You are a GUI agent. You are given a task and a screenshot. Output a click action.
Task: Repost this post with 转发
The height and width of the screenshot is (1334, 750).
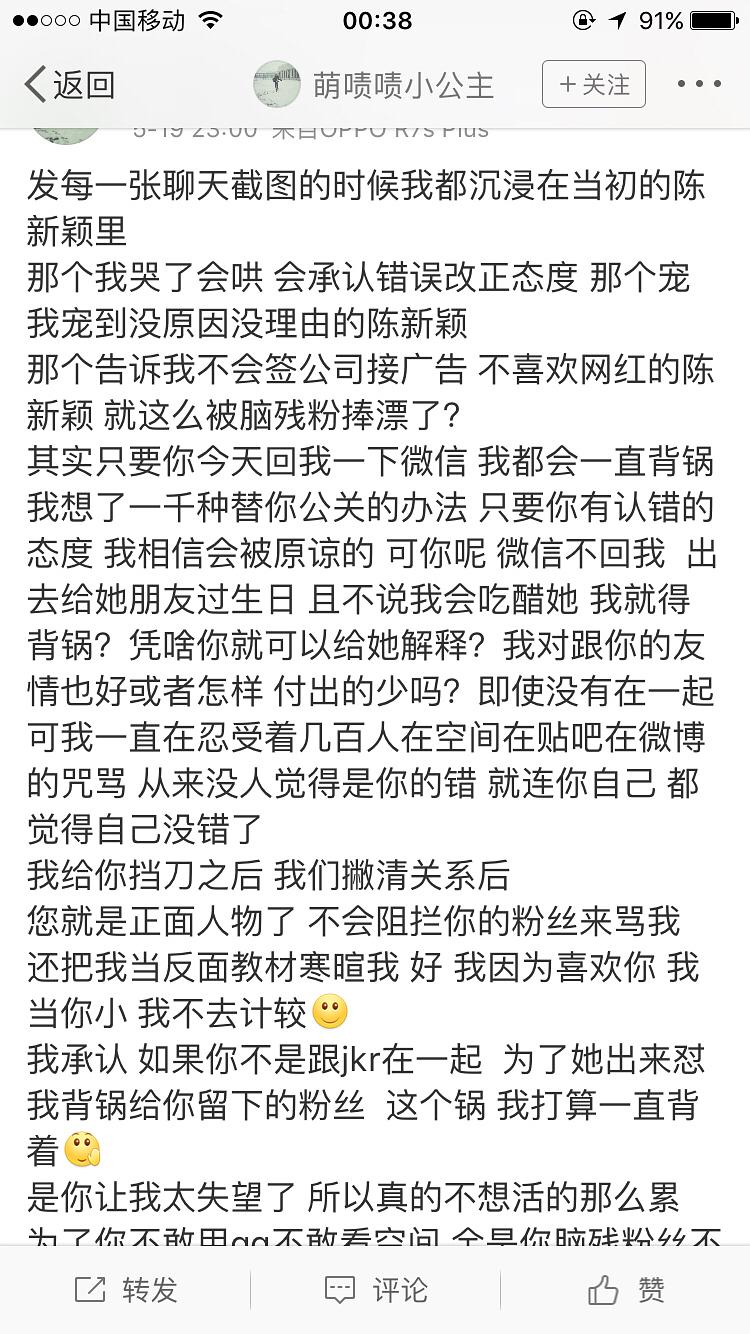click(126, 1290)
